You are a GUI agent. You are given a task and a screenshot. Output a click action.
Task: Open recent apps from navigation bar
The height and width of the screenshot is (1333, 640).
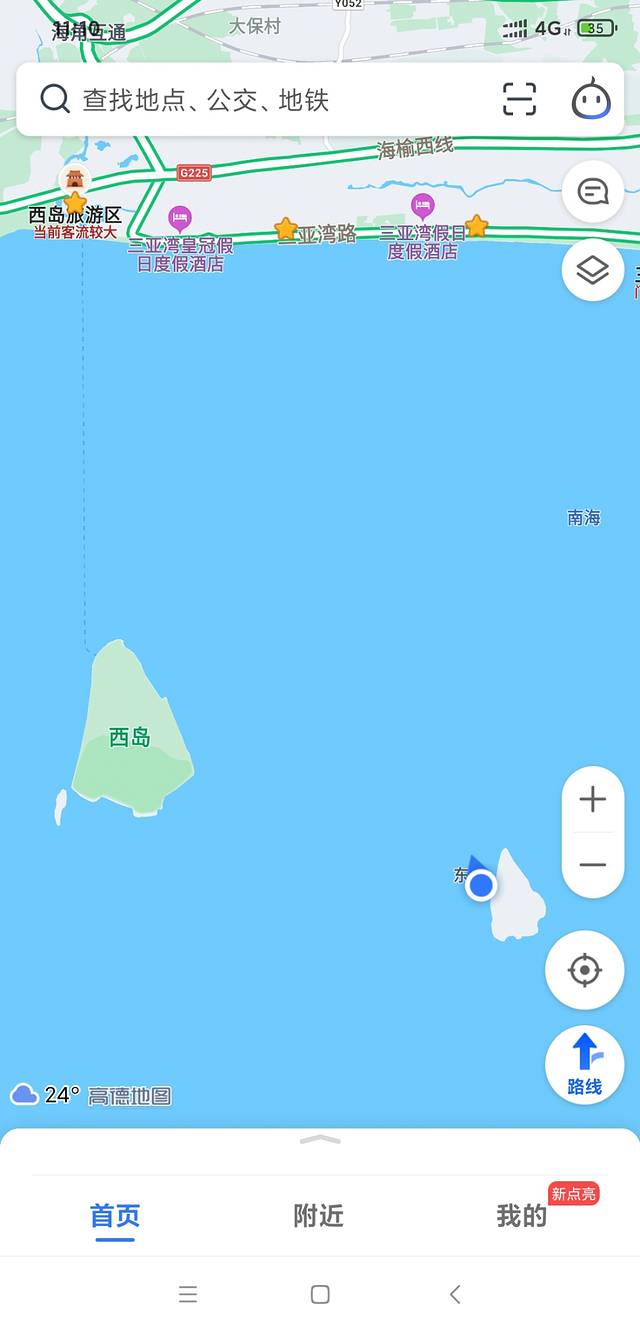click(x=188, y=1295)
